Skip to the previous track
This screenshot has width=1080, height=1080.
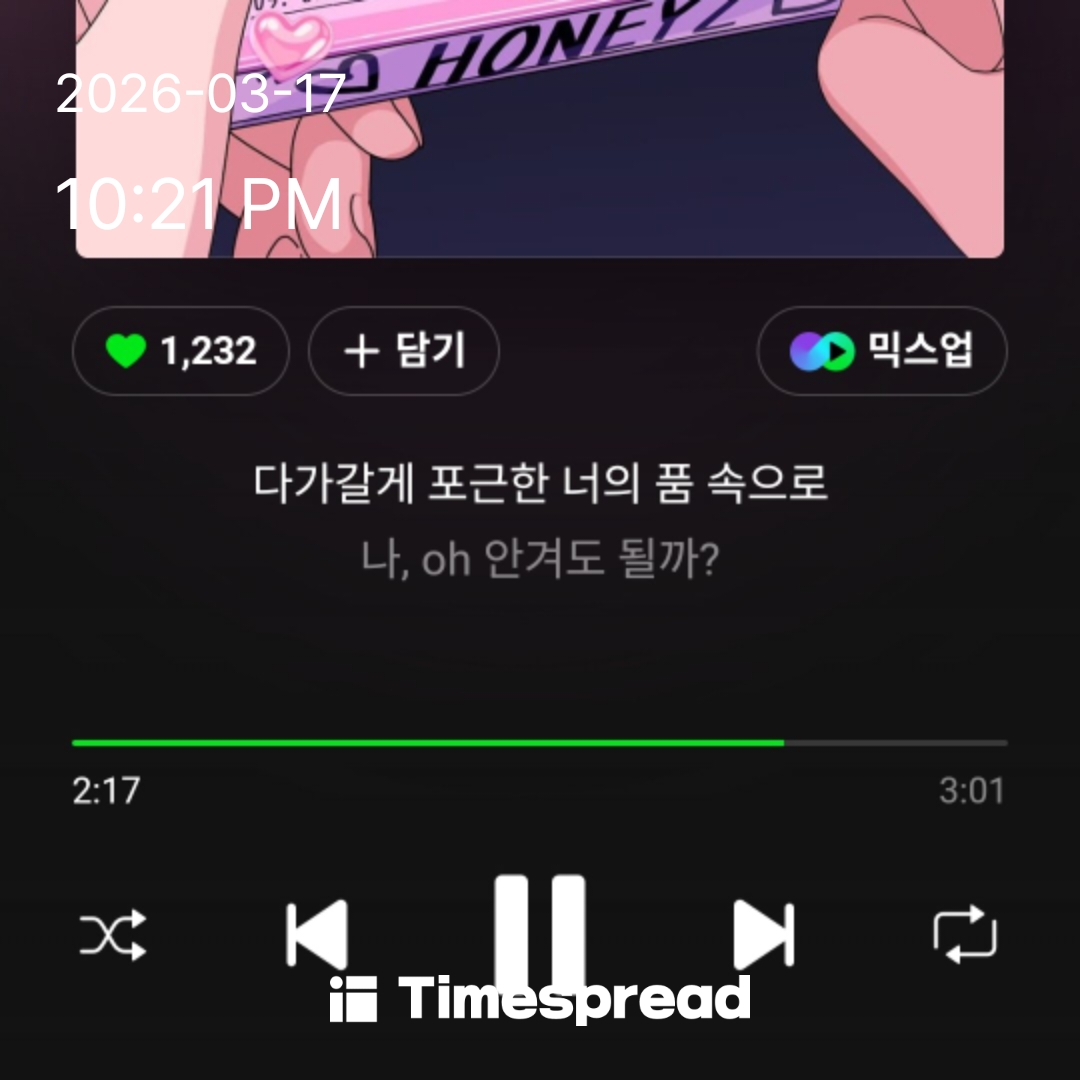coord(317,935)
